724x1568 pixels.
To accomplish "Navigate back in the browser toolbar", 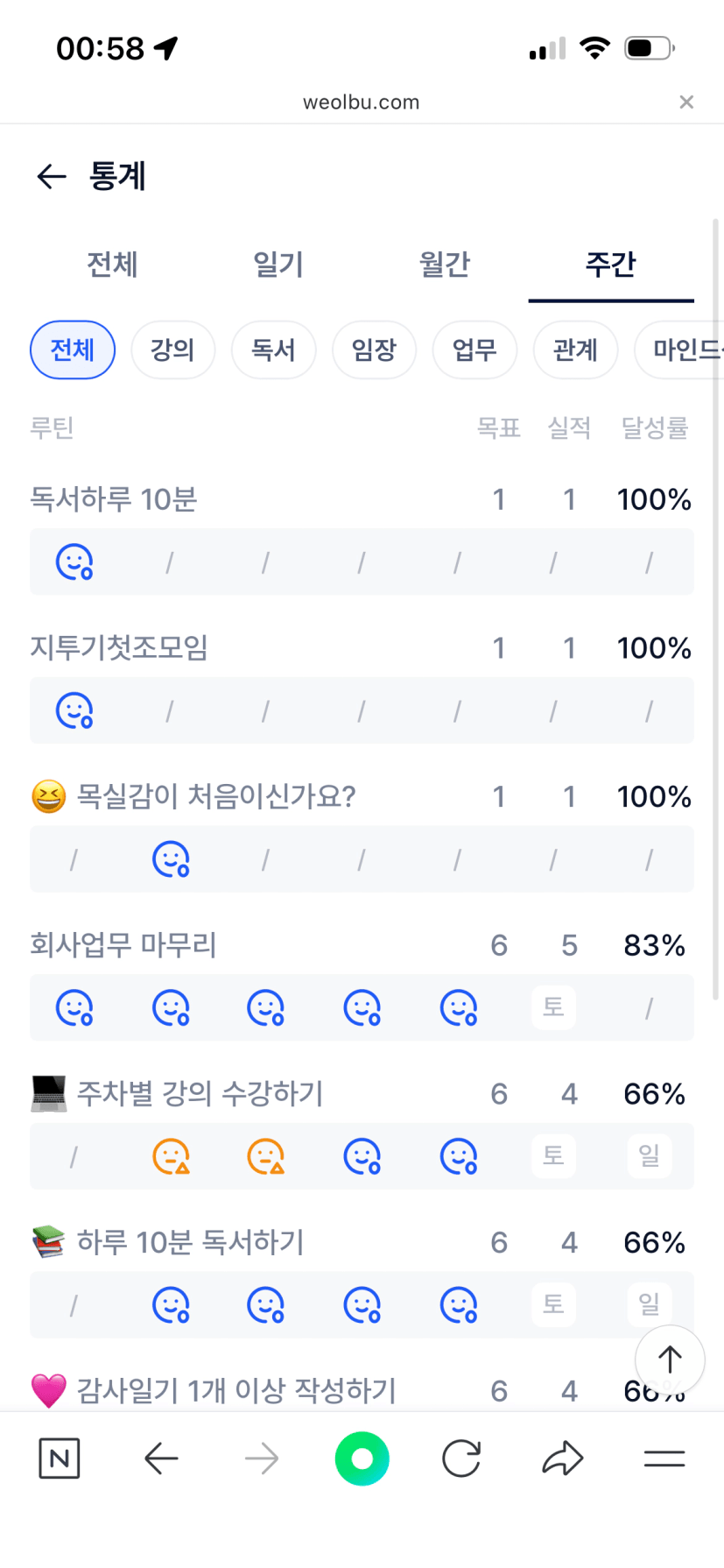I will 161,1459.
